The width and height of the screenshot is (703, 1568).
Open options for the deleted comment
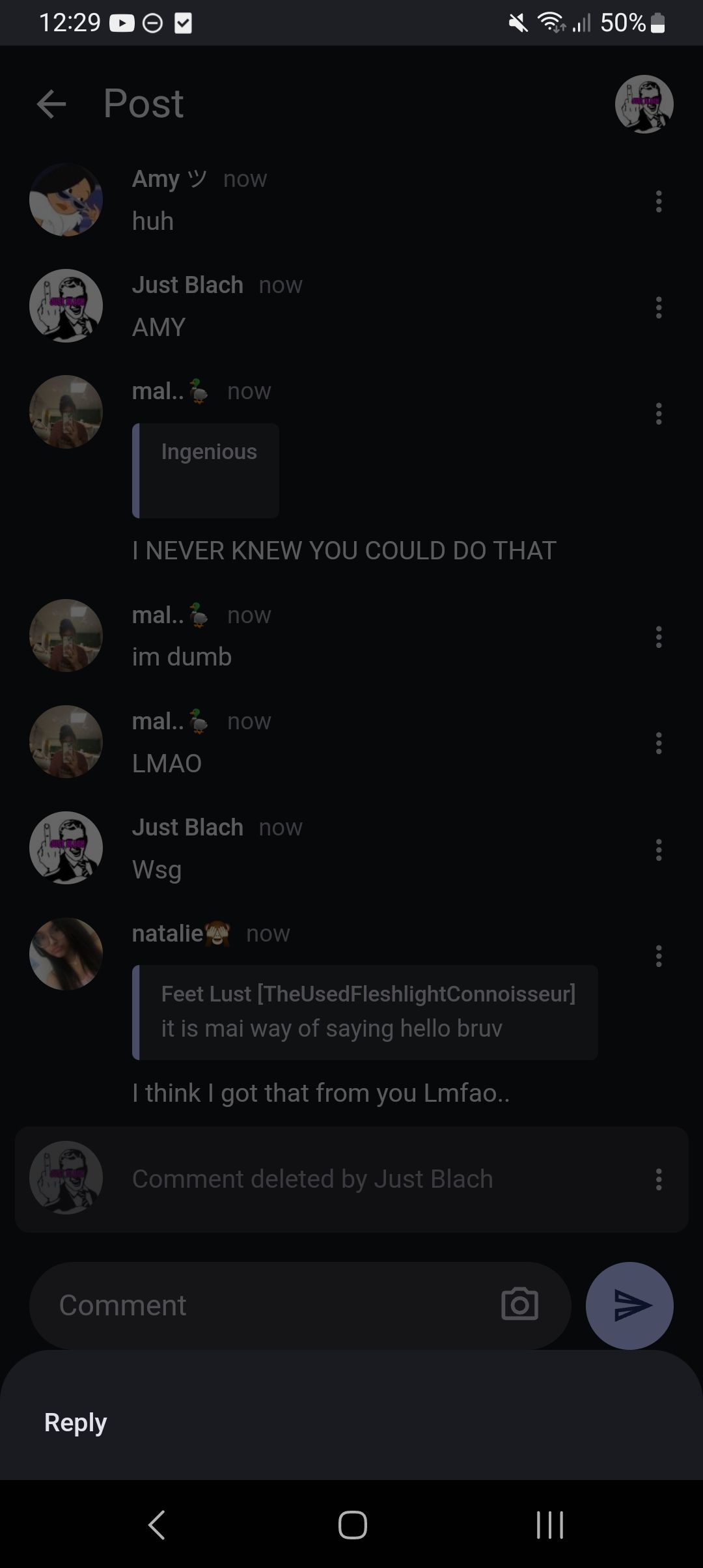coord(659,1179)
